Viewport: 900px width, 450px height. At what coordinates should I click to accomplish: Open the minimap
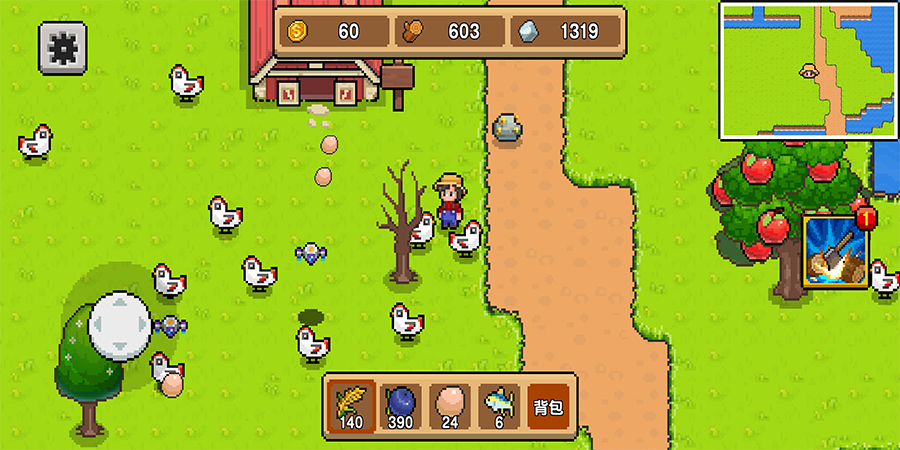point(806,70)
